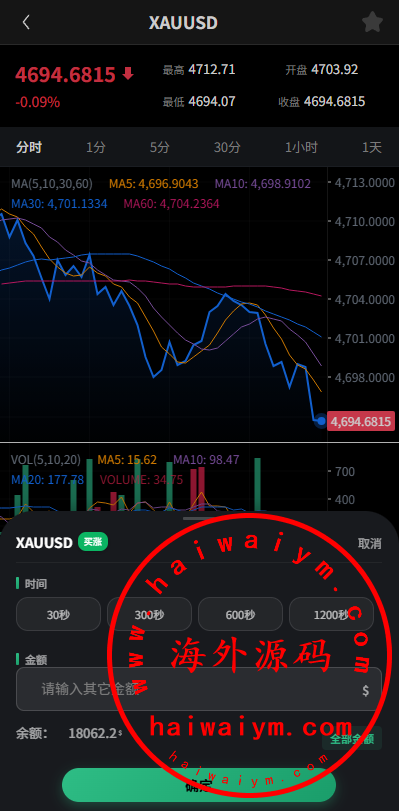This screenshot has height=811, width=399.
Task: Go back using the top-left arrow
Action: (26, 22)
